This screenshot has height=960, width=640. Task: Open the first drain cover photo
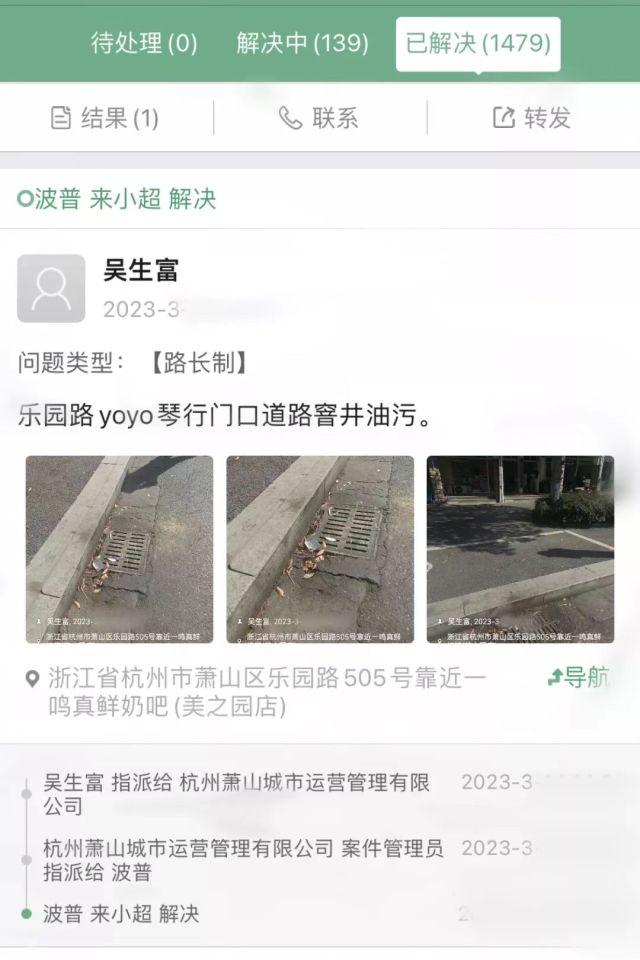119,549
